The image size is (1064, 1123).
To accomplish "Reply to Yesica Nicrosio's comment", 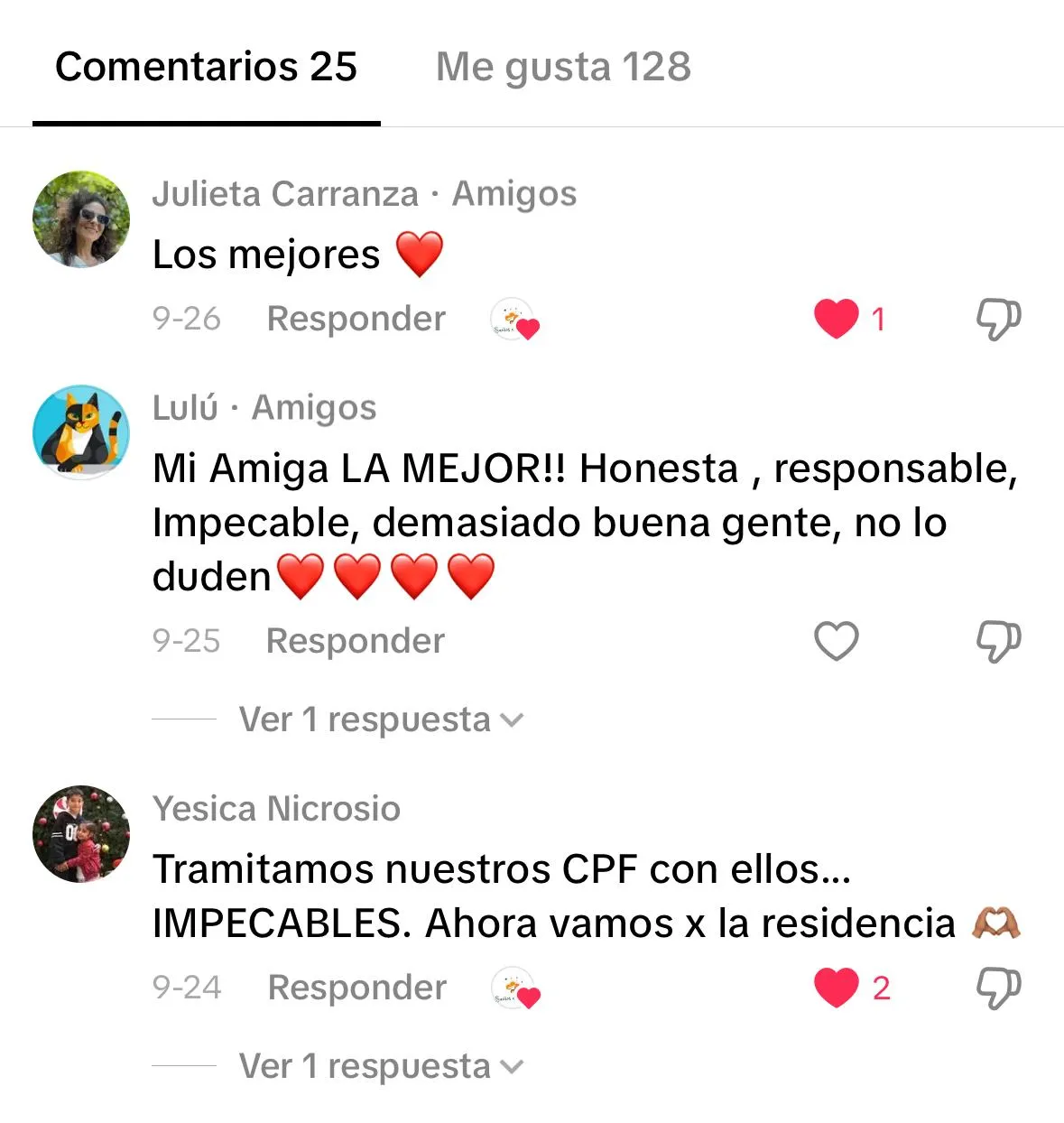I will pyautogui.click(x=357, y=988).
